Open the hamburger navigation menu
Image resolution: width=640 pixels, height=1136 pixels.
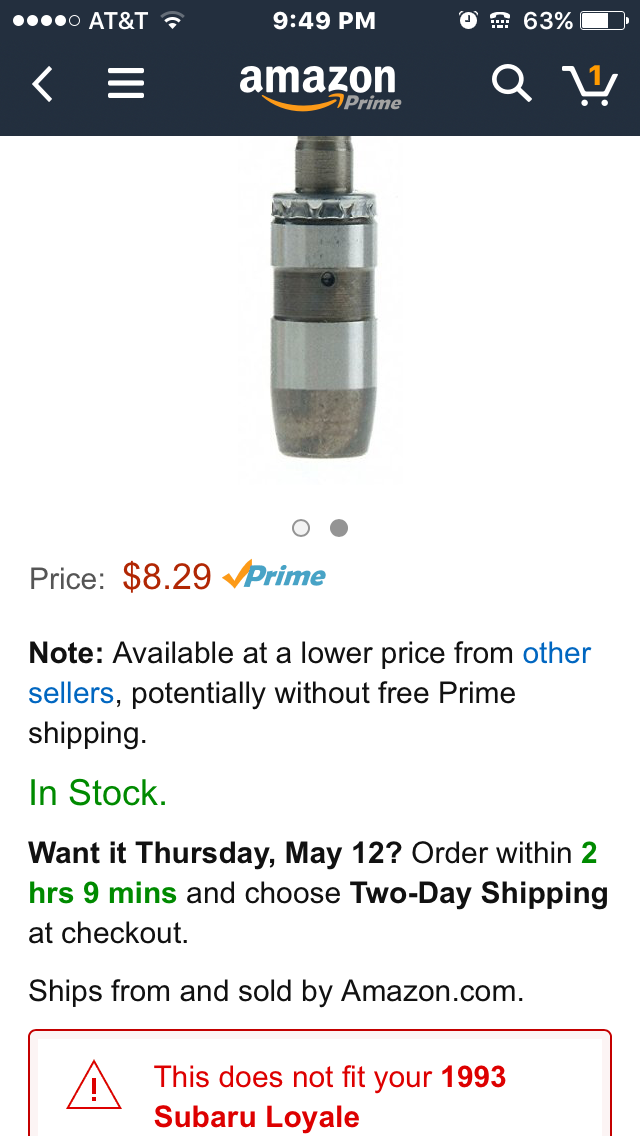point(126,84)
